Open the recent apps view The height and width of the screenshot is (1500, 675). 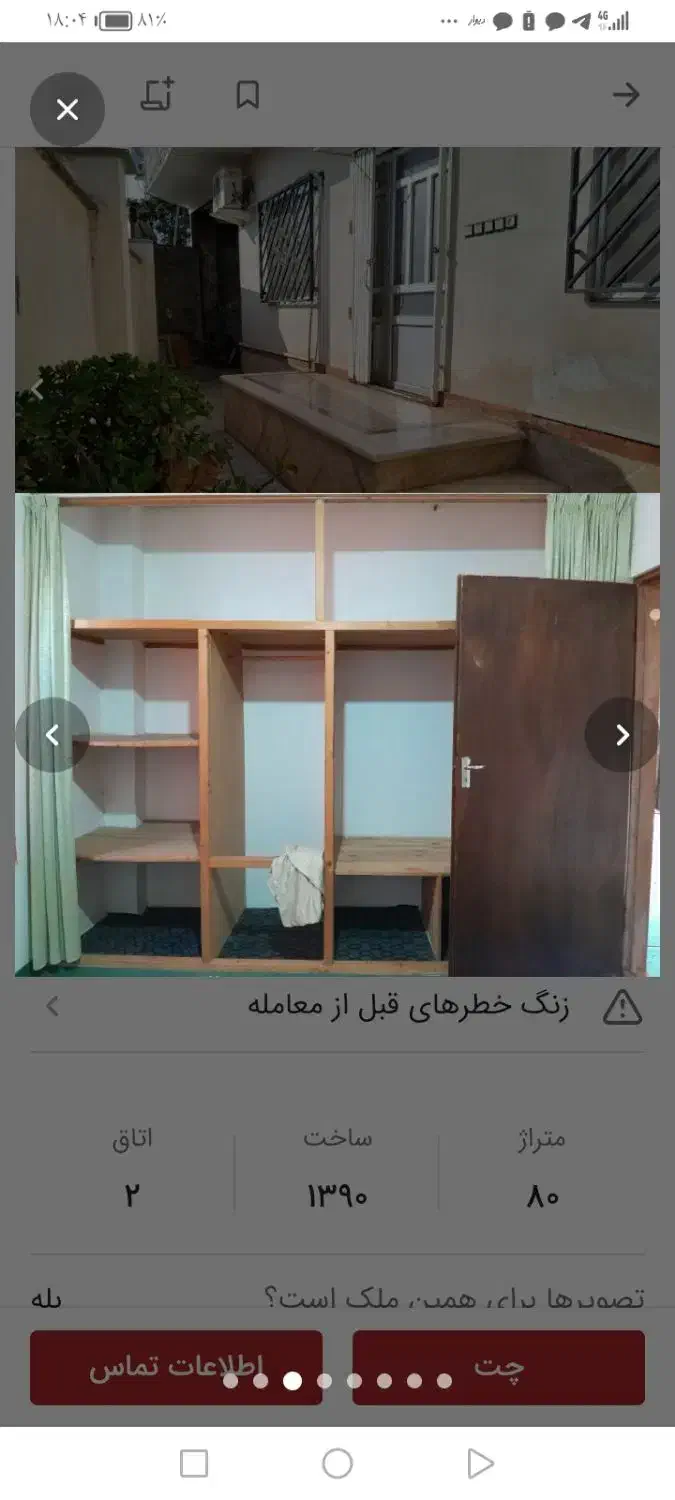[194, 1464]
